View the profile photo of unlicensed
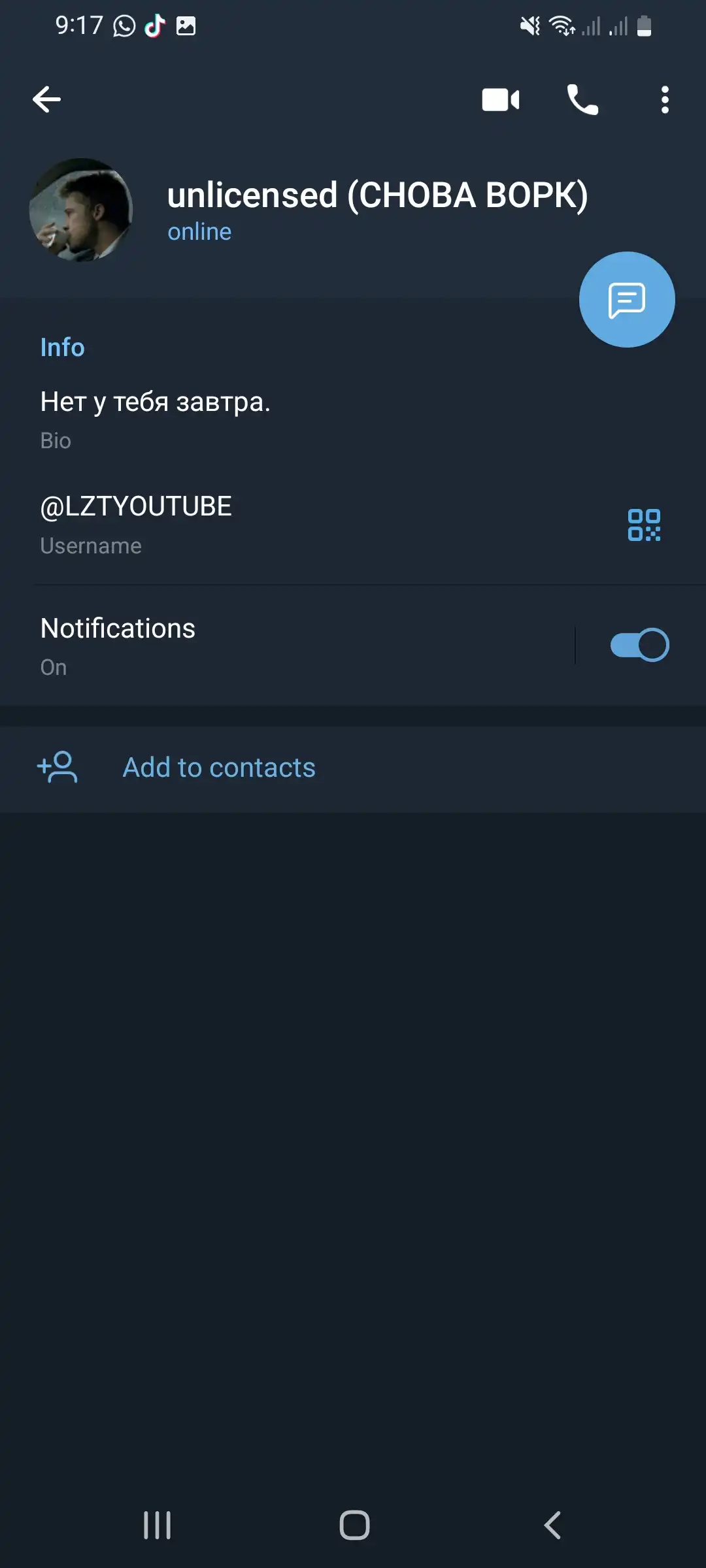This screenshot has width=706, height=1568. pos(81,210)
